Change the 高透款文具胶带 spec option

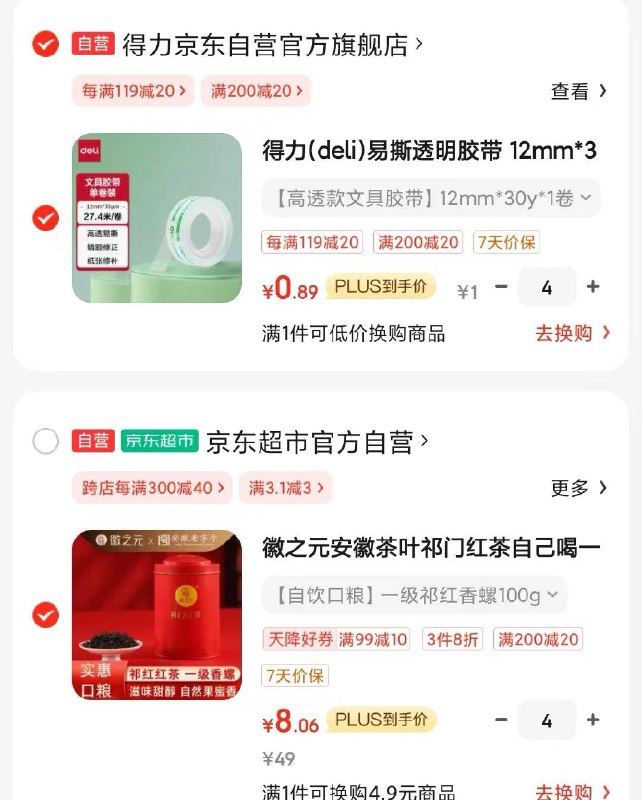(x=431, y=198)
